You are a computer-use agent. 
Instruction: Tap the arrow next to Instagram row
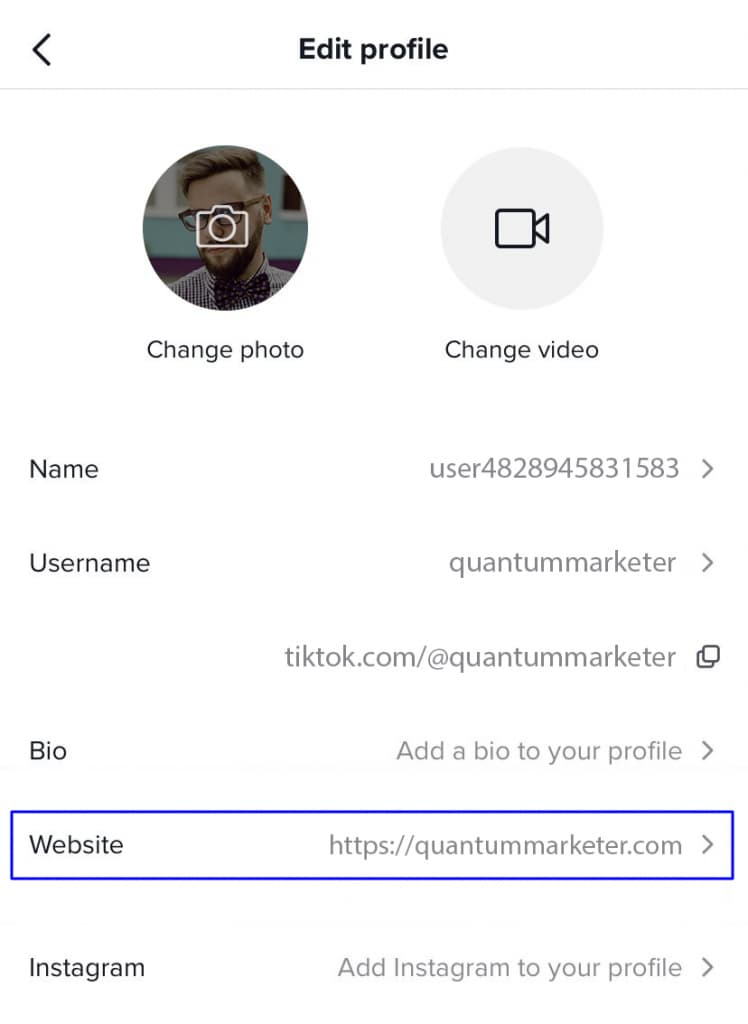click(x=708, y=967)
